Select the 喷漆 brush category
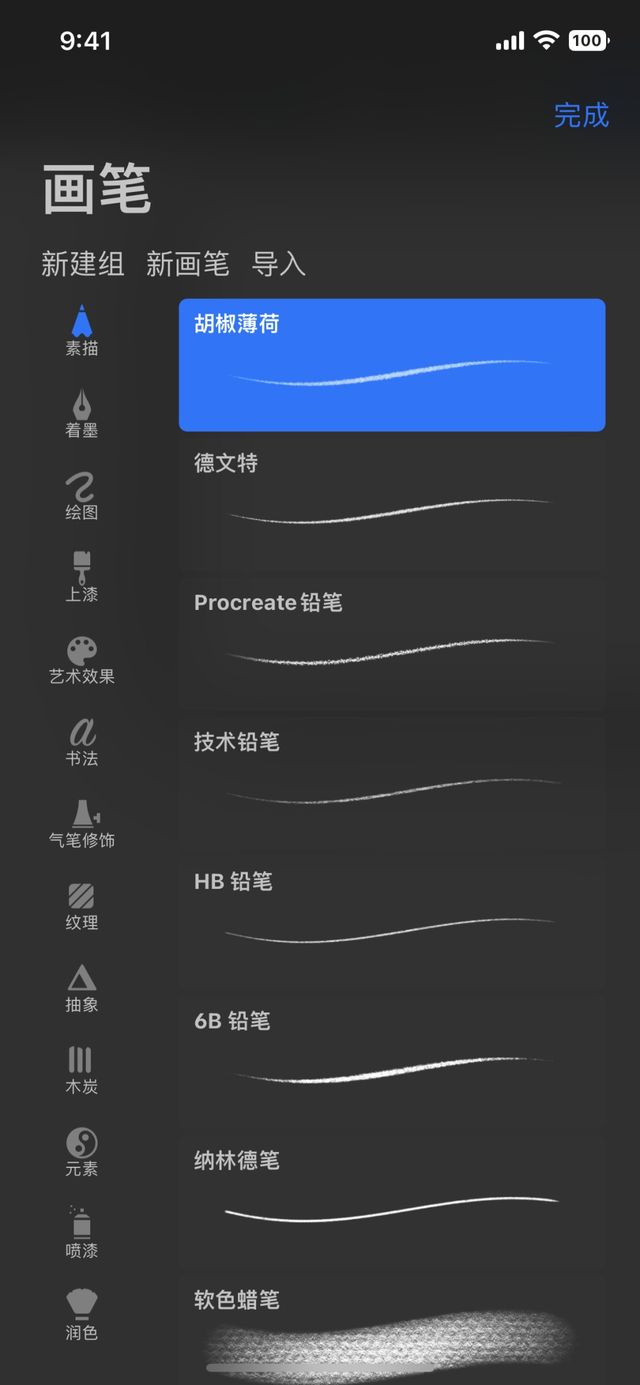The height and width of the screenshot is (1385, 640). [82, 1234]
